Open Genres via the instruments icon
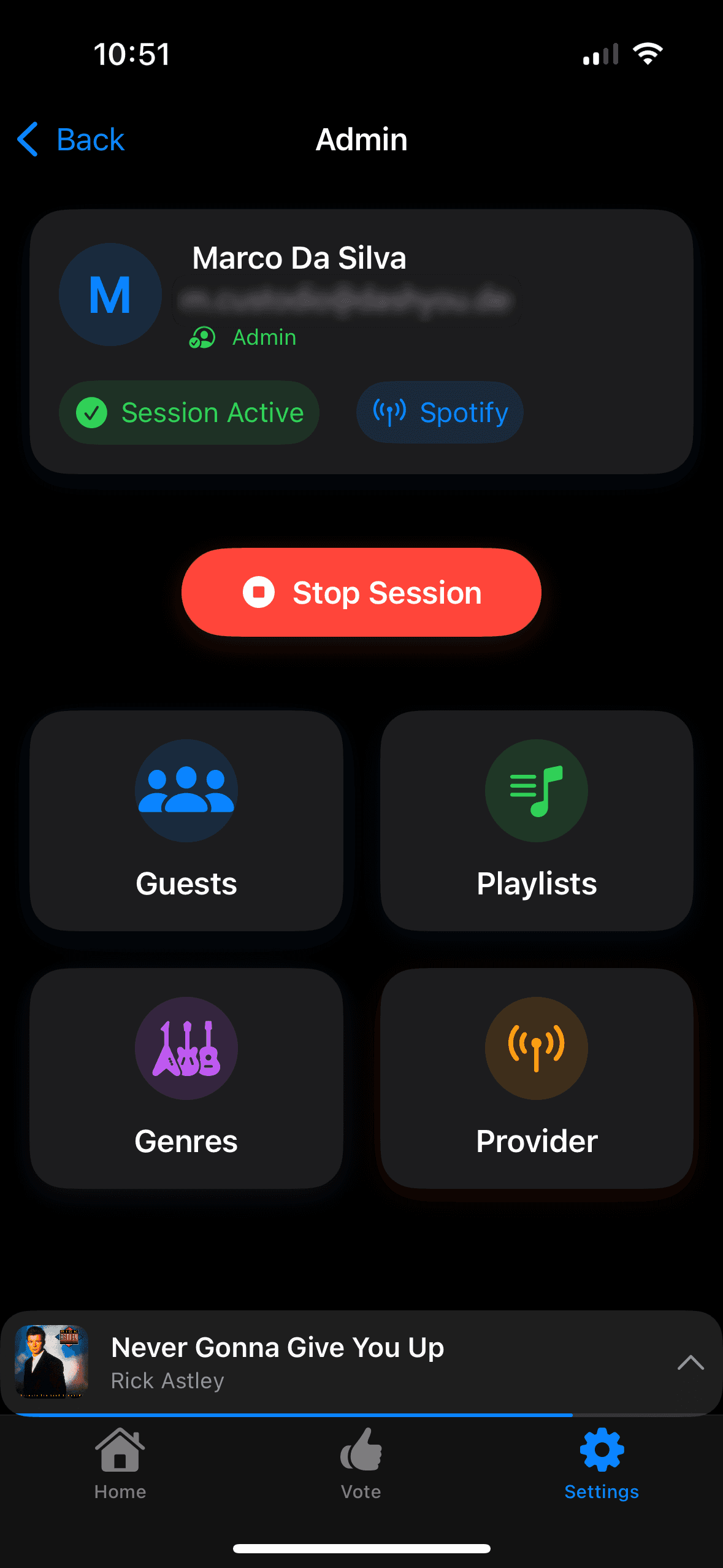Screen dimensions: 723x1568 (185, 1048)
